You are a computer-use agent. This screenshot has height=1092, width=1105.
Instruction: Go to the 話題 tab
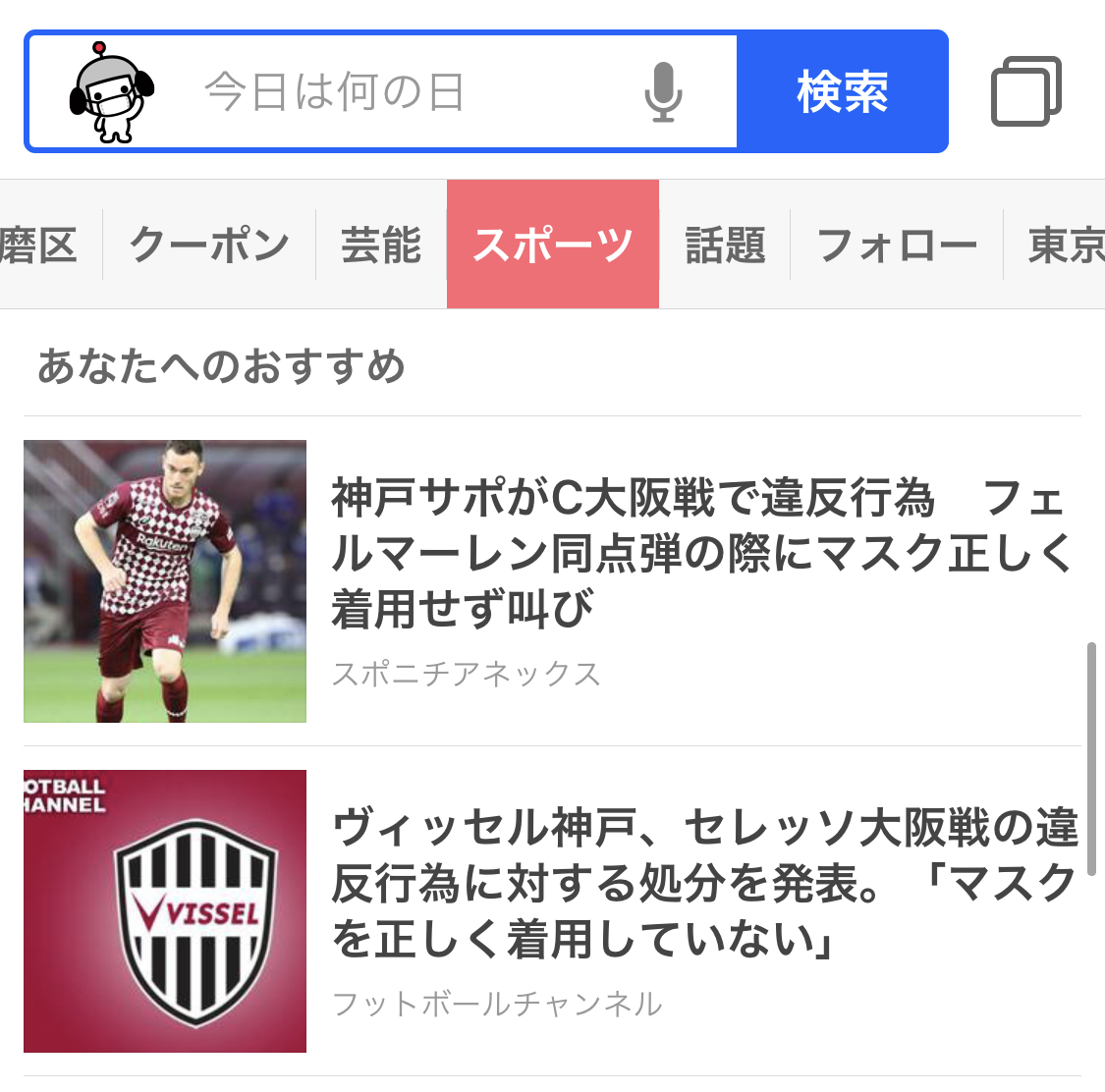725,245
